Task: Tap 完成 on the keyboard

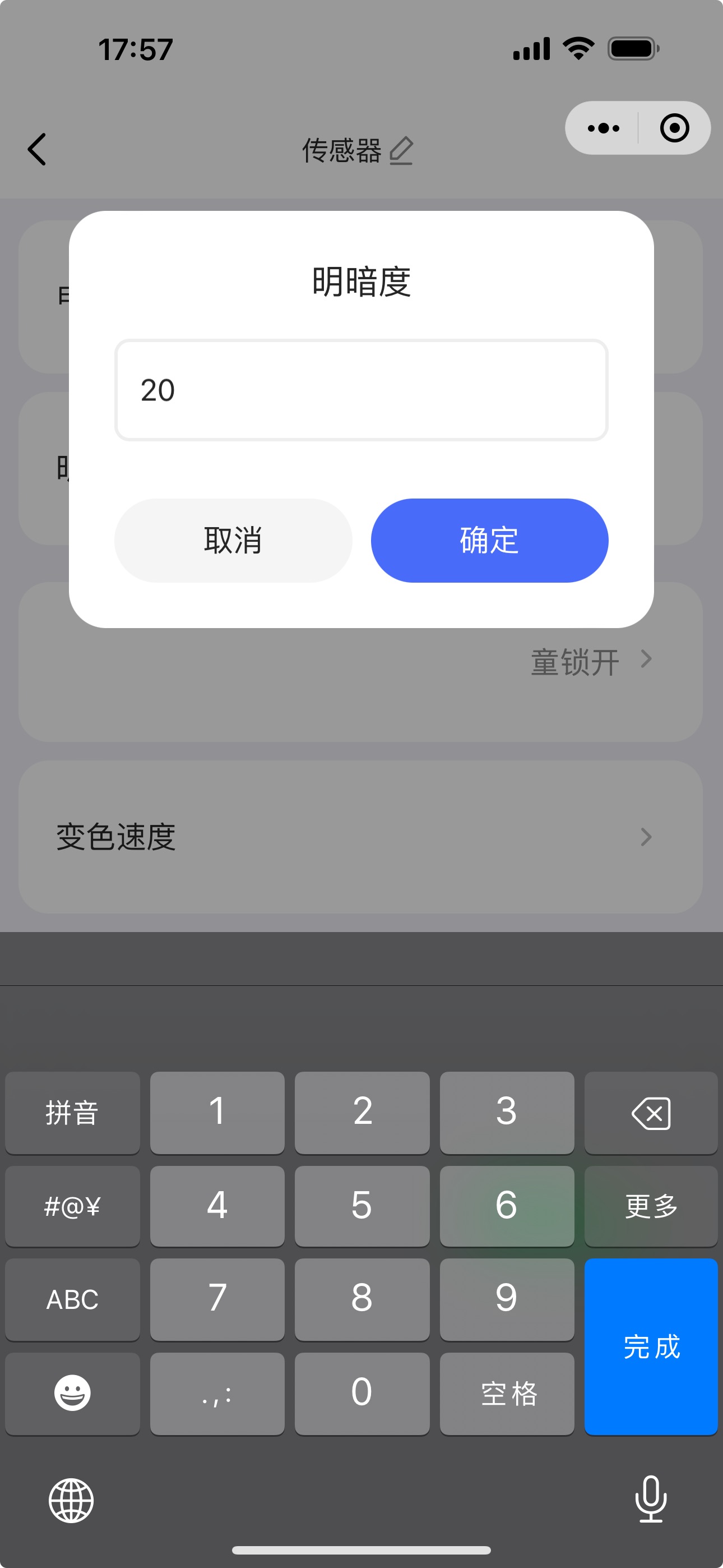Action: tap(651, 1346)
